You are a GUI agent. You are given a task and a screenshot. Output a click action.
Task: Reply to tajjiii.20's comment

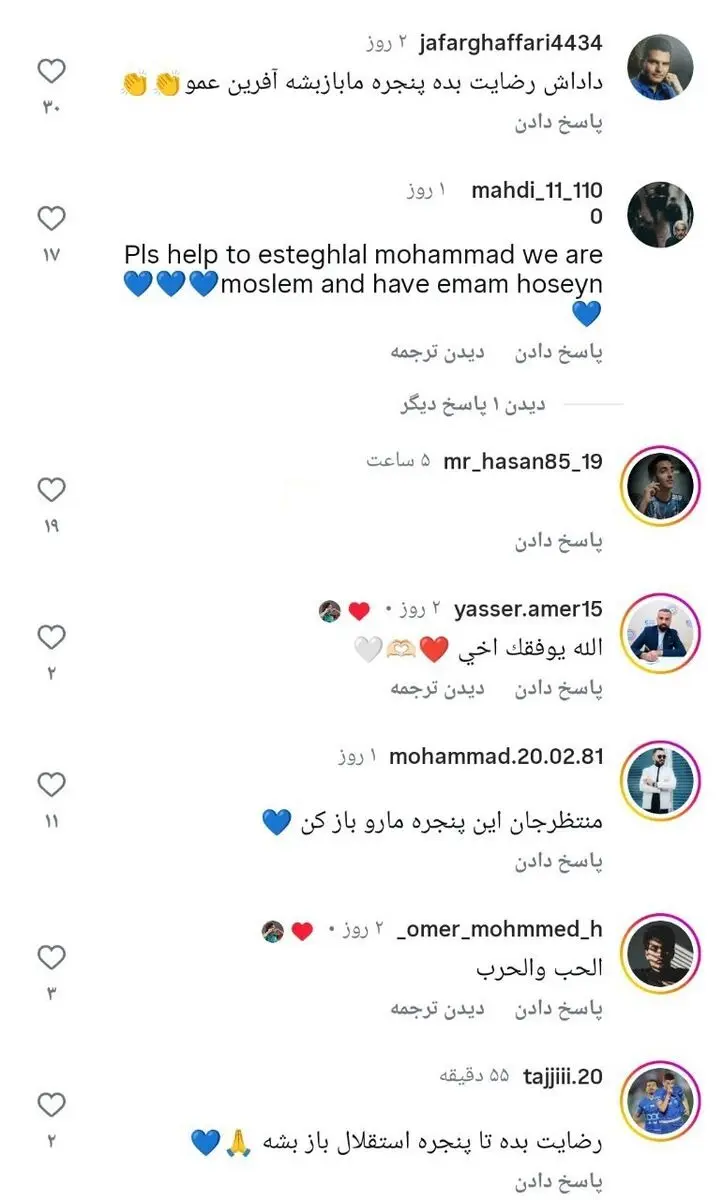pyautogui.click(x=558, y=1183)
